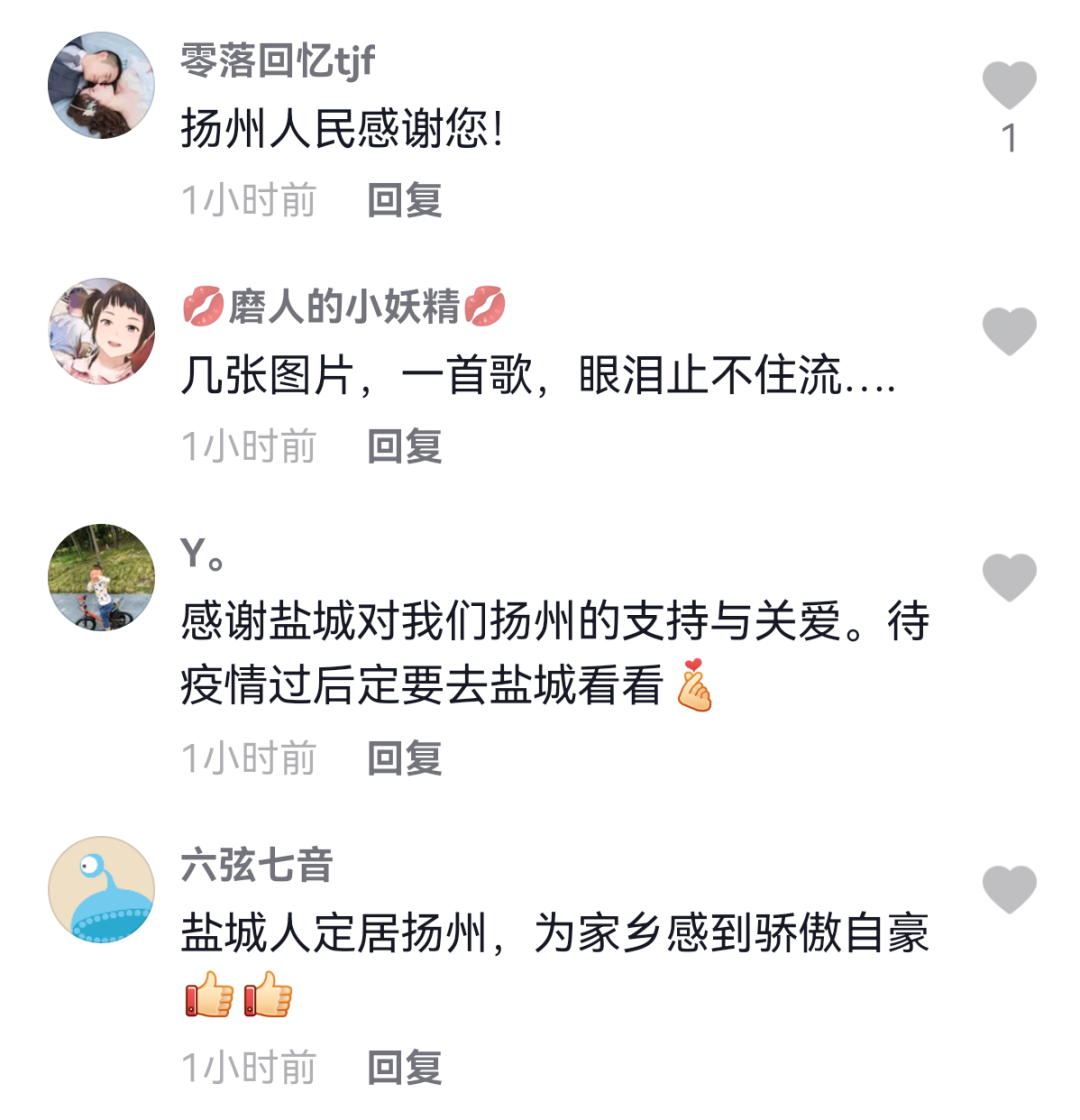This screenshot has width=1080, height=1120.
Task: Reply to 六弦七音's comment
Action: 404,1068
